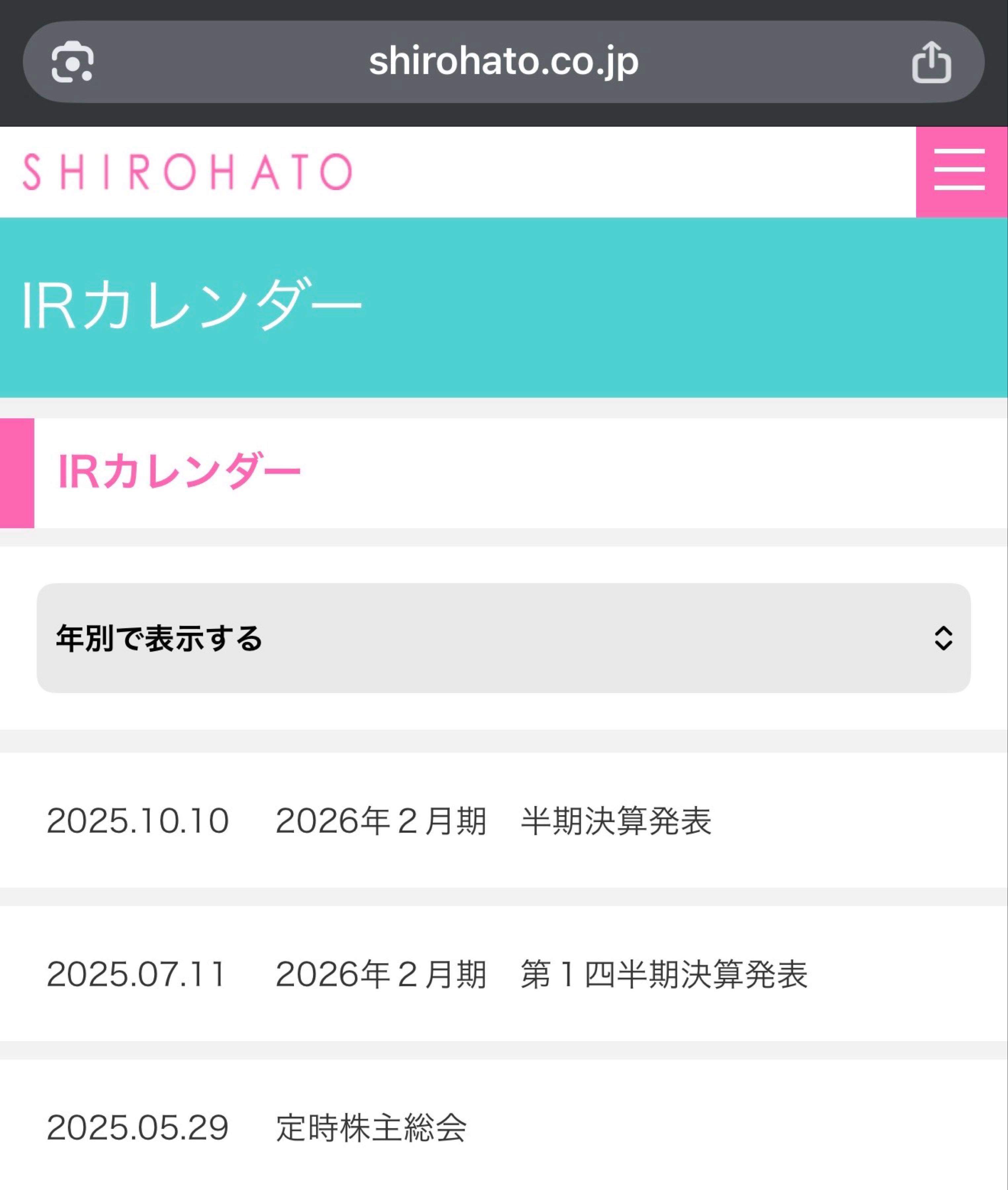Tap the shirohato.co.jp address bar
1008x1190 pixels.
pyautogui.click(x=503, y=62)
